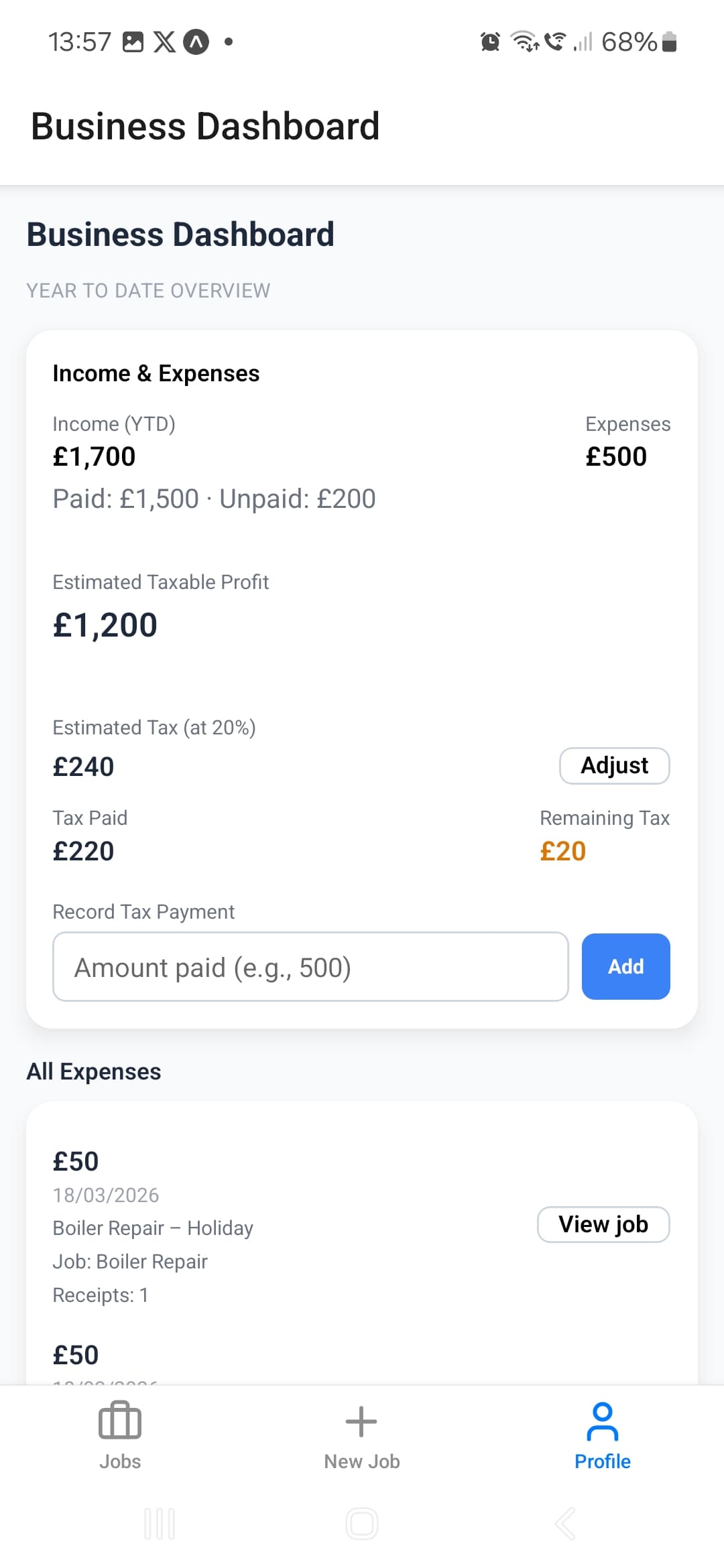724x1568 pixels.
Task: Tap the back navigation arrow
Action: [564, 1524]
